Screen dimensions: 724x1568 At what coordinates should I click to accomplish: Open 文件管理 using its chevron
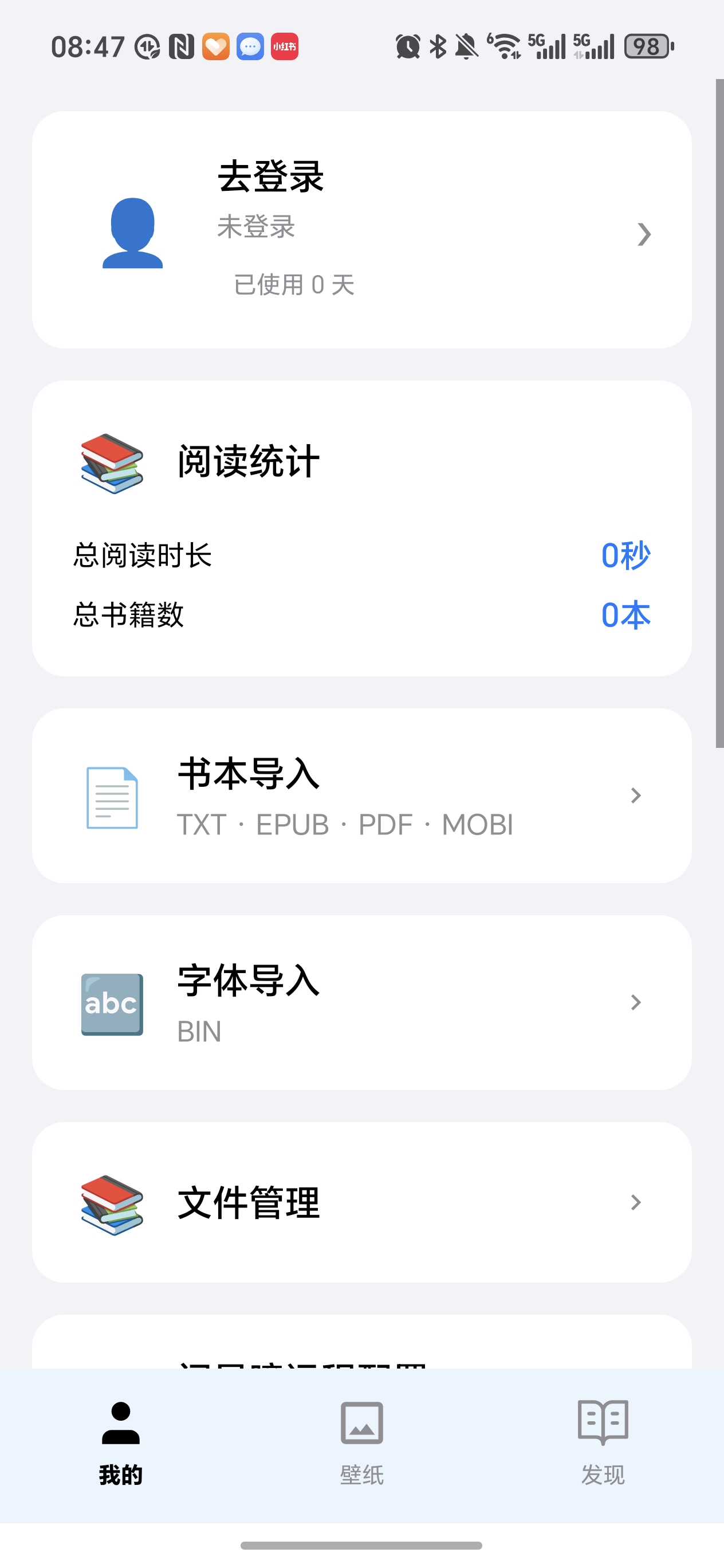636,1202
